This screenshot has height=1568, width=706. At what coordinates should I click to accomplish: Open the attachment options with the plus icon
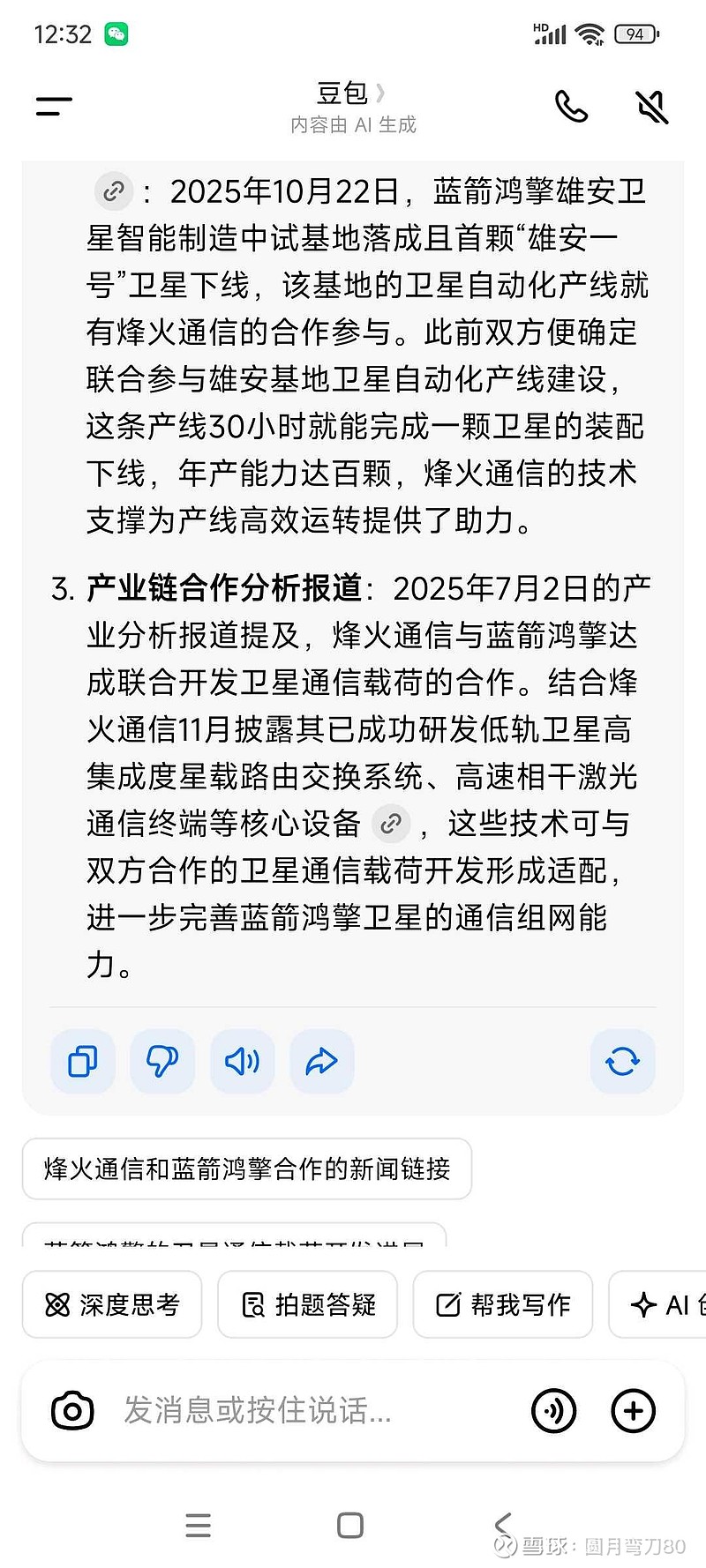(x=633, y=1410)
